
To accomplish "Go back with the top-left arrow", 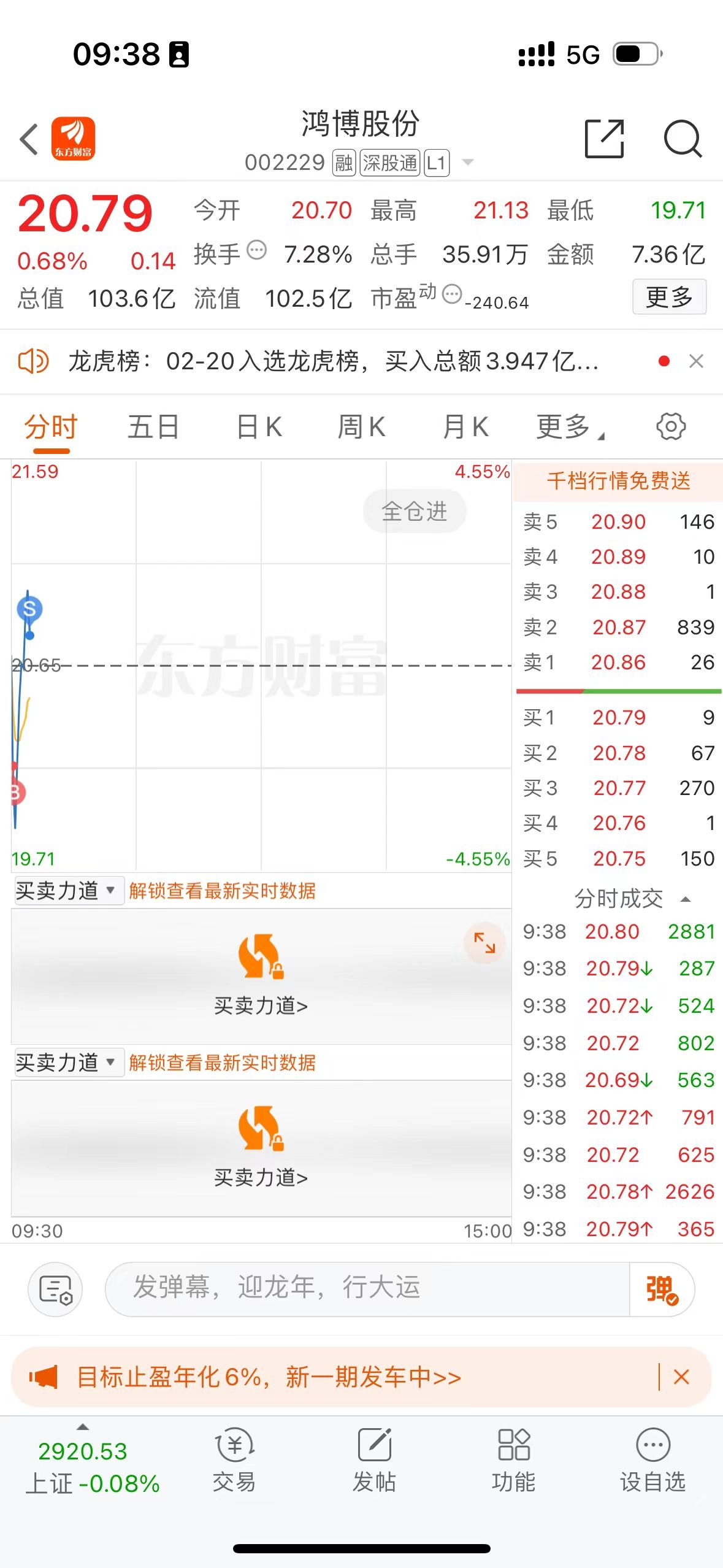I will coord(29,139).
